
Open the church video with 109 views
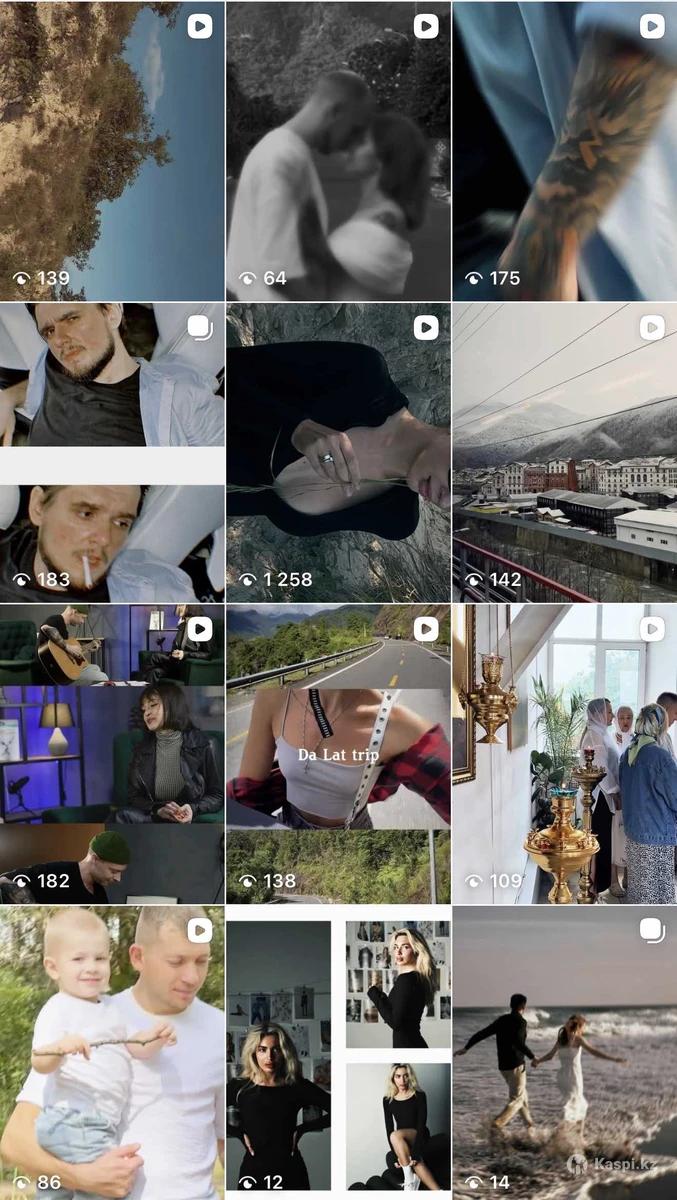click(565, 754)
